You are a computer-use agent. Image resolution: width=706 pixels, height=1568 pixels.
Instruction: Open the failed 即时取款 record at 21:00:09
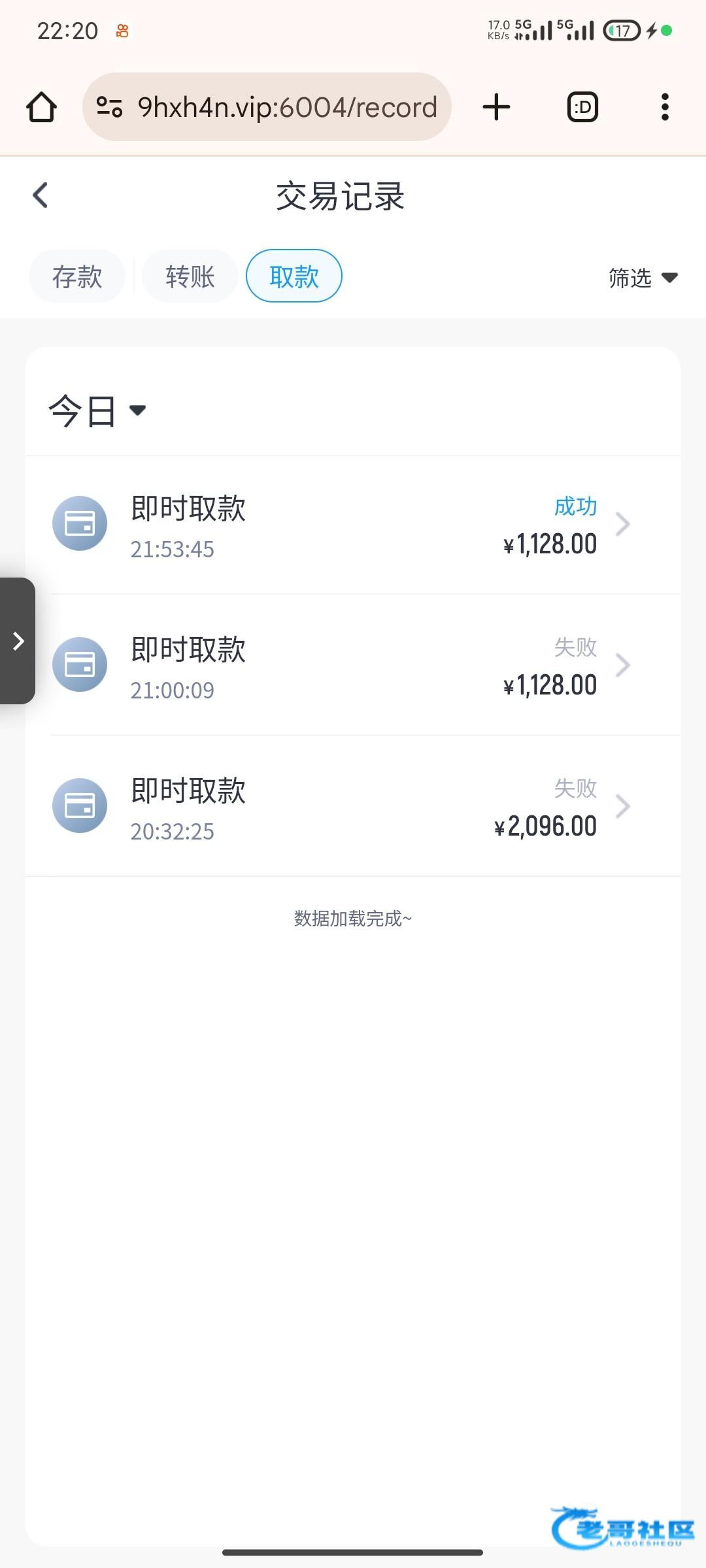coord(353,665)
